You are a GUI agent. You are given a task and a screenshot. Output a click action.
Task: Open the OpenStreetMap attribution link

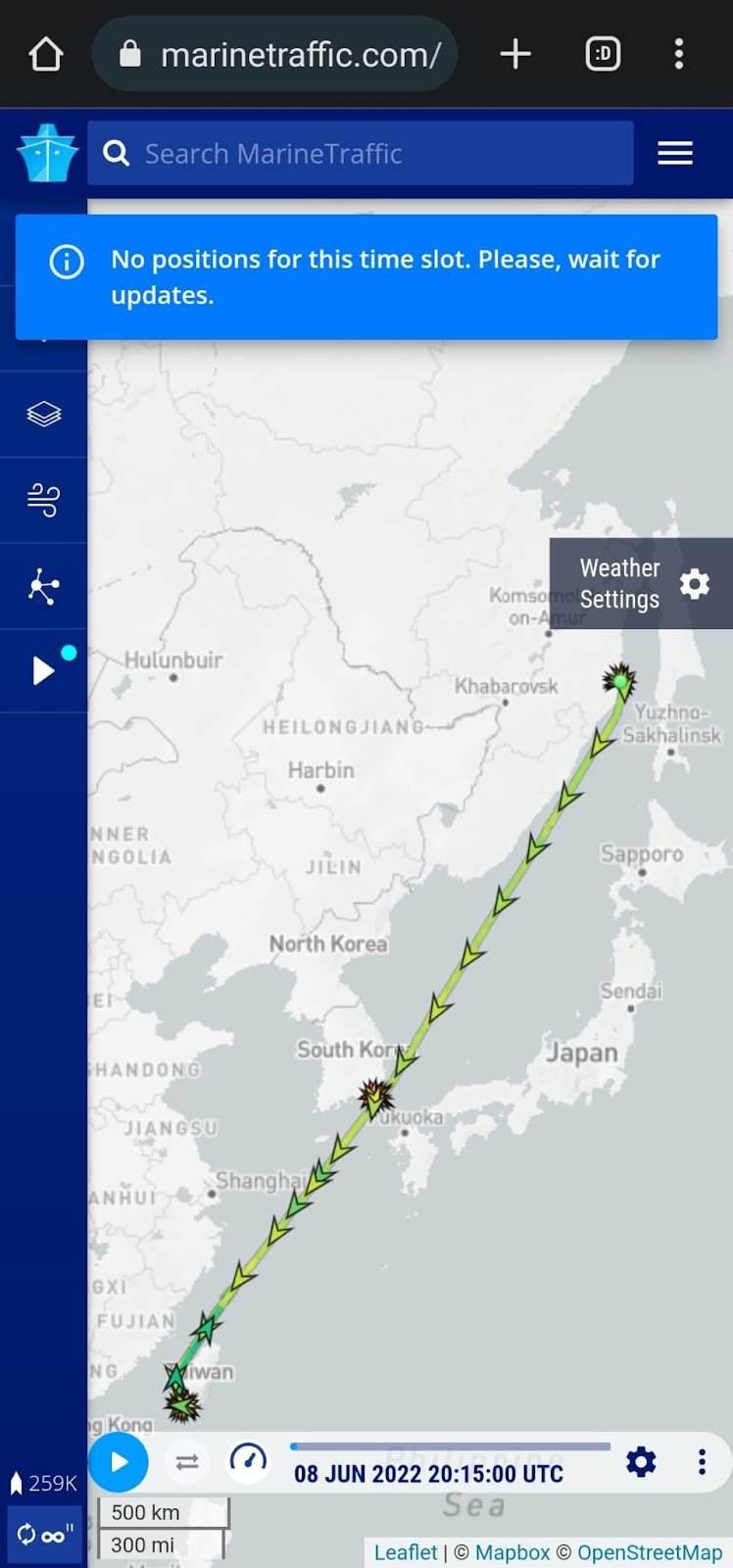click(x=650, y=1552)
